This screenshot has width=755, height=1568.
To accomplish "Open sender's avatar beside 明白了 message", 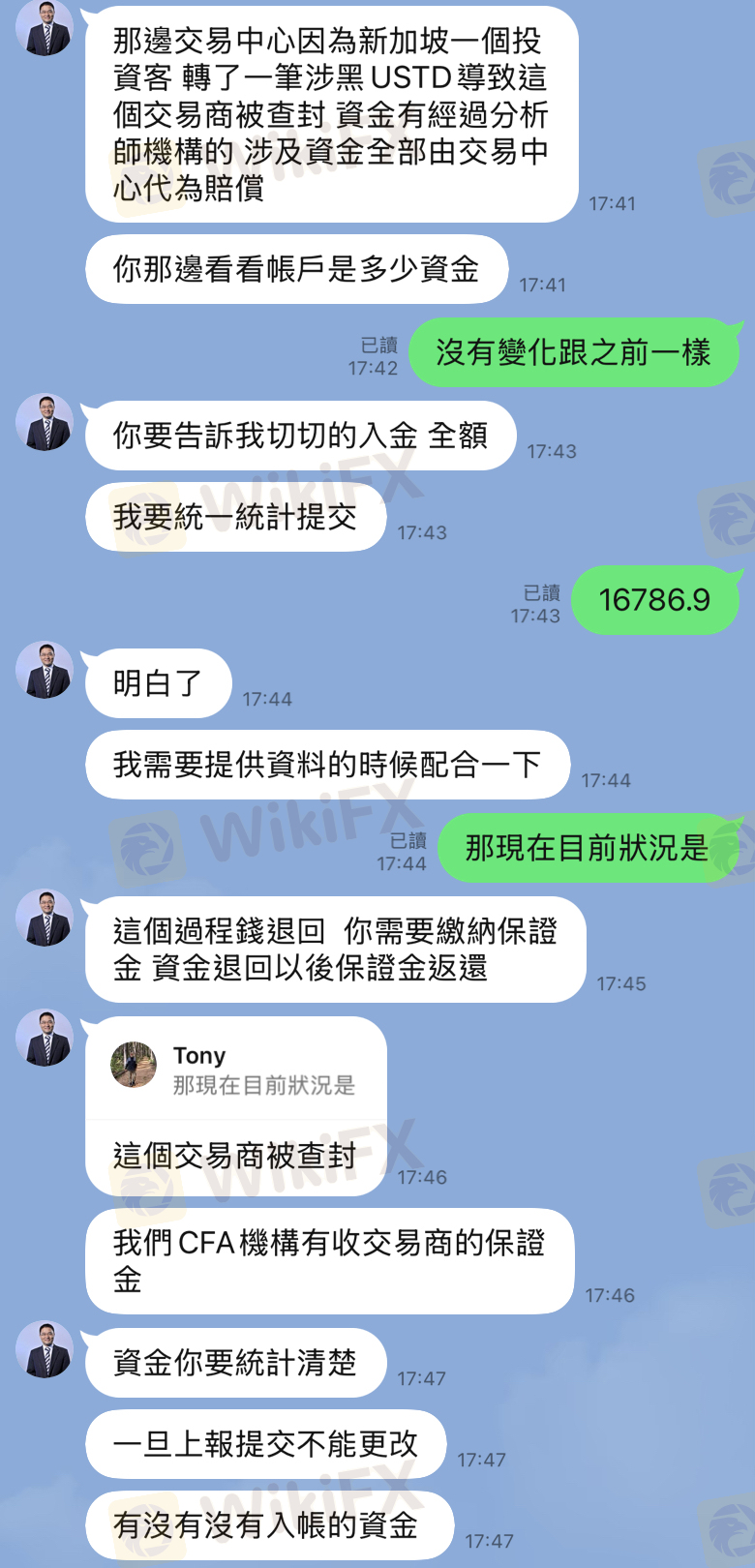I will 45,670.
